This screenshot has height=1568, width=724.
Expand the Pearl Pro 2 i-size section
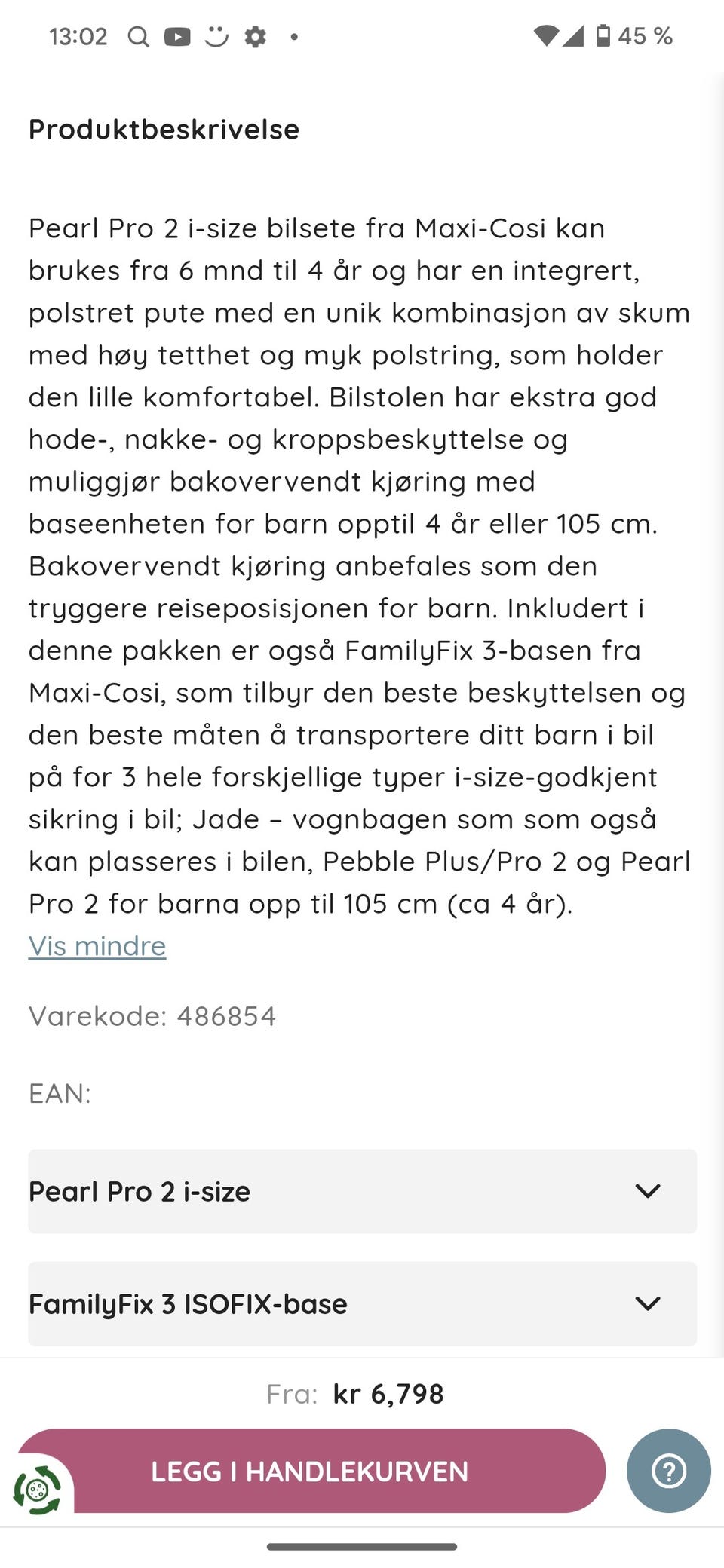point(362,1191)
